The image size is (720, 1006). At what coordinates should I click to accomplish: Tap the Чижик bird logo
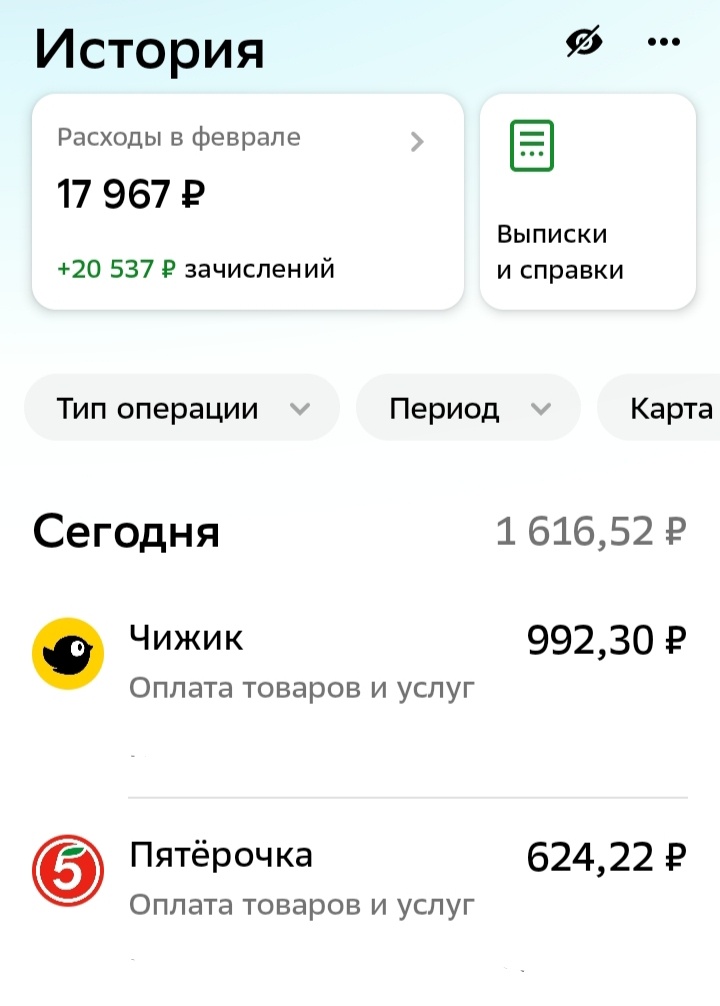(x=67, y=653)
